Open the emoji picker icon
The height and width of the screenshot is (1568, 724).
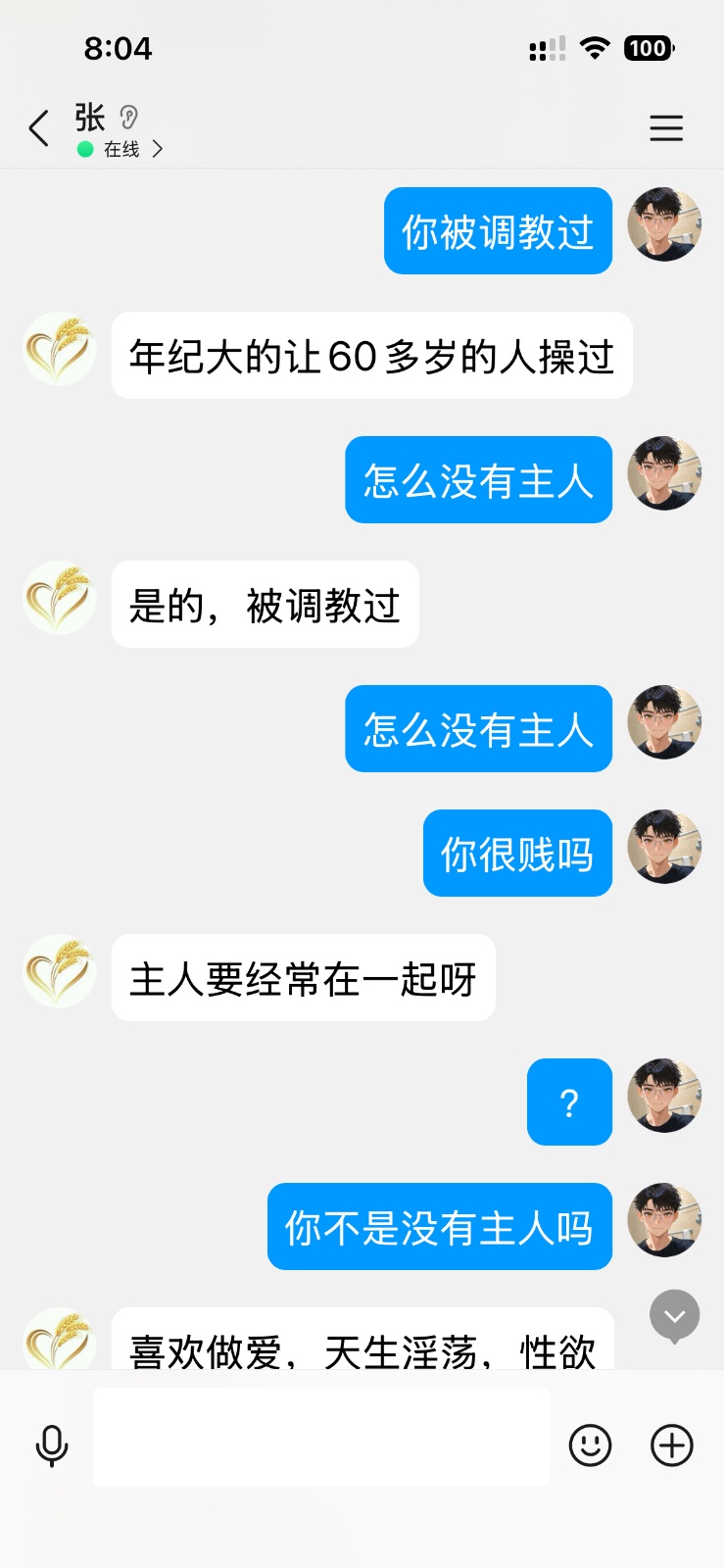click(590, 1446)
